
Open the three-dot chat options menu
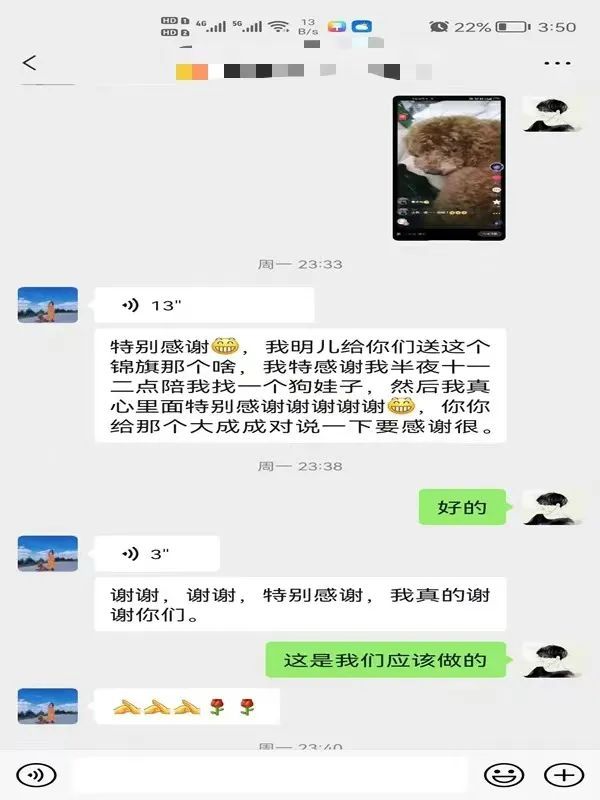click(x=557, y=63)
